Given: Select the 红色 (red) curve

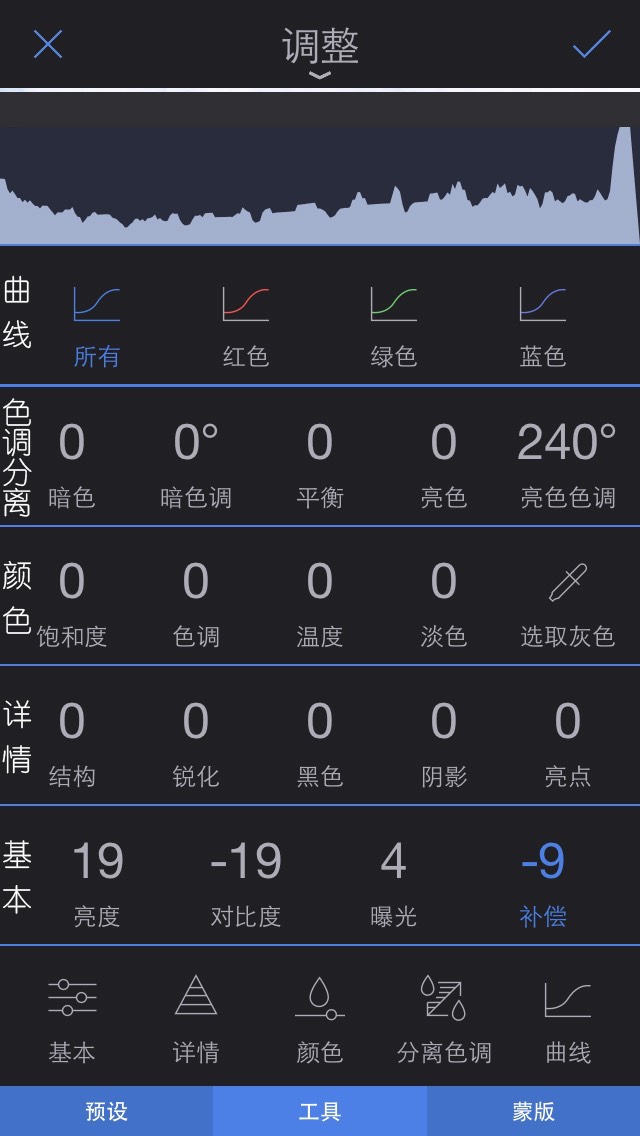Looking at the screenshot, I should [x=245, y=325].
